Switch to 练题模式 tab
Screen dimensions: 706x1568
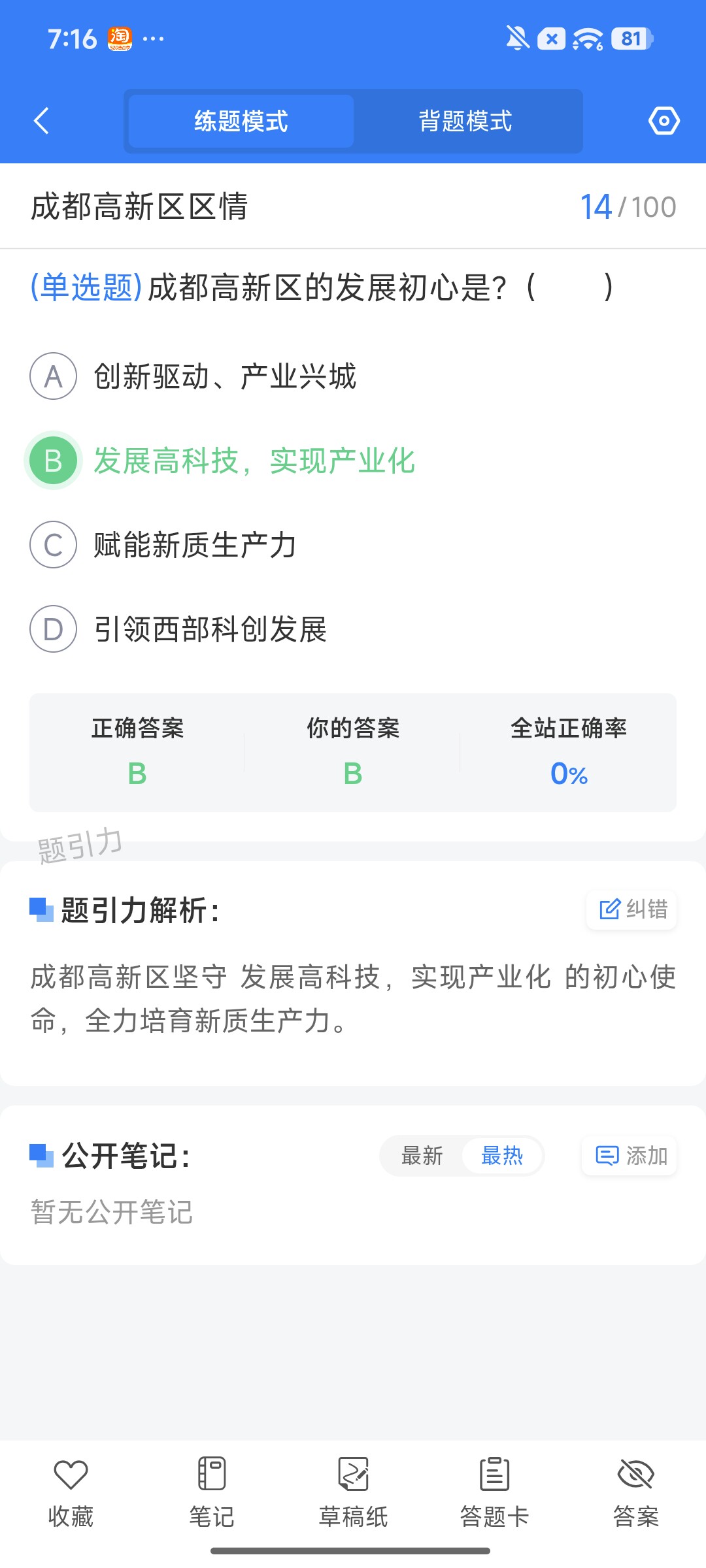pyautogui.click(x=241, y=121)
